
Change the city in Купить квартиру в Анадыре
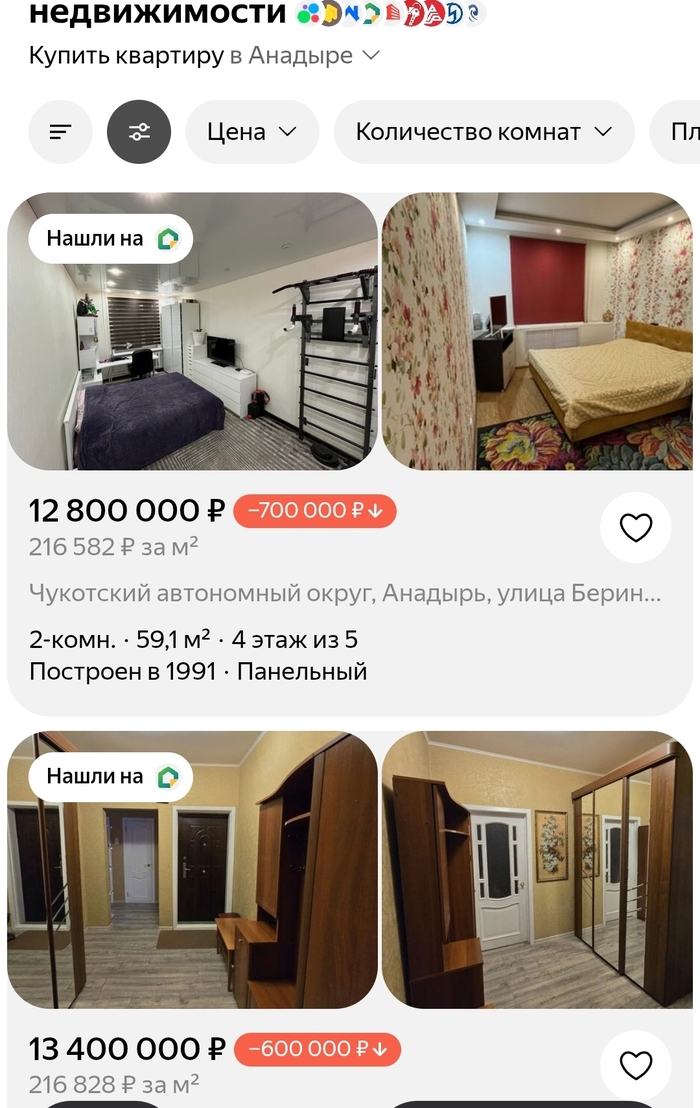tap(305, 56)
